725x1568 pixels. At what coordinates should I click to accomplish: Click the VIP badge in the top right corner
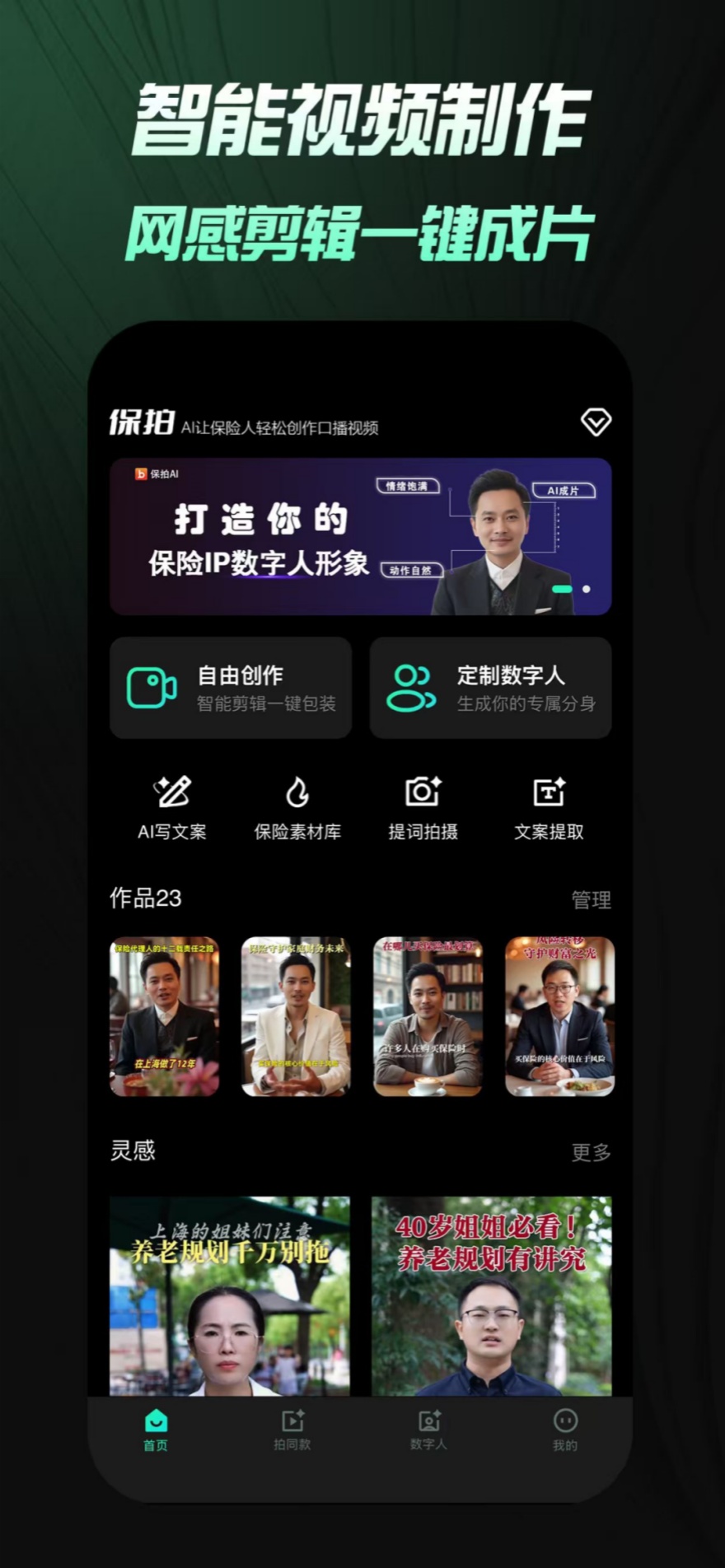tap(595, 422)
